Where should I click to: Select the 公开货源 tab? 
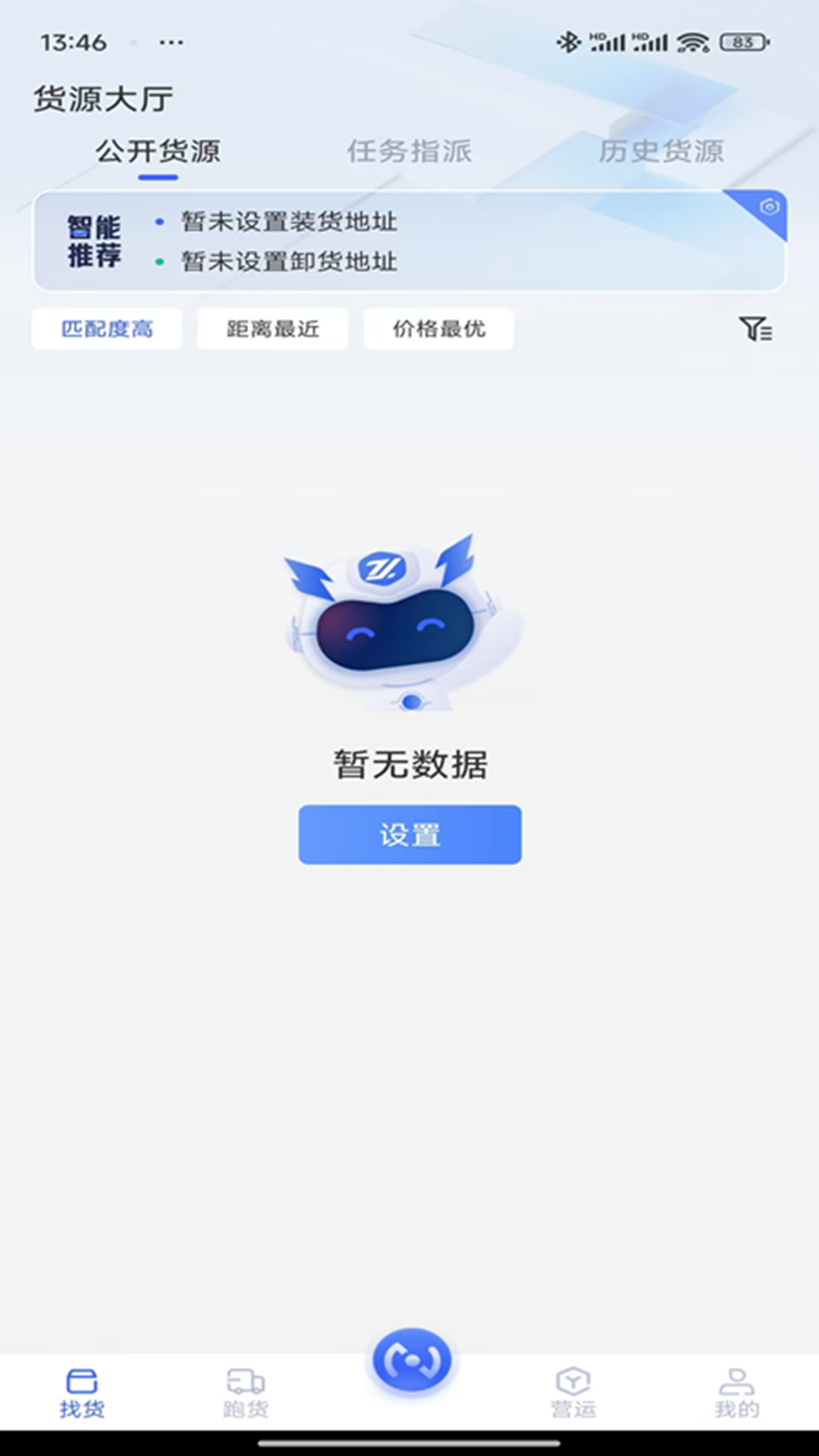point(158,152)
